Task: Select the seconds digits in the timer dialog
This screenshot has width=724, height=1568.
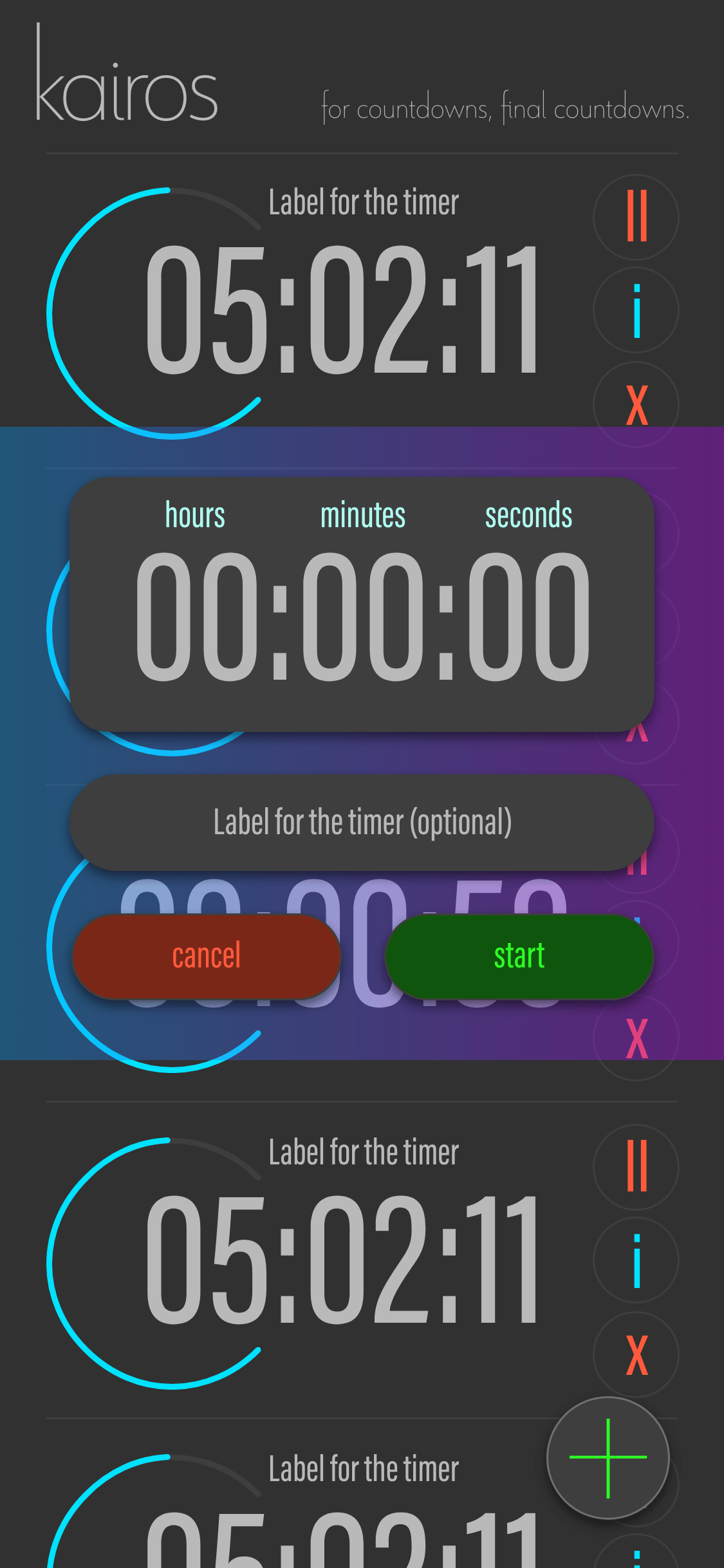Action: (528, 617)
